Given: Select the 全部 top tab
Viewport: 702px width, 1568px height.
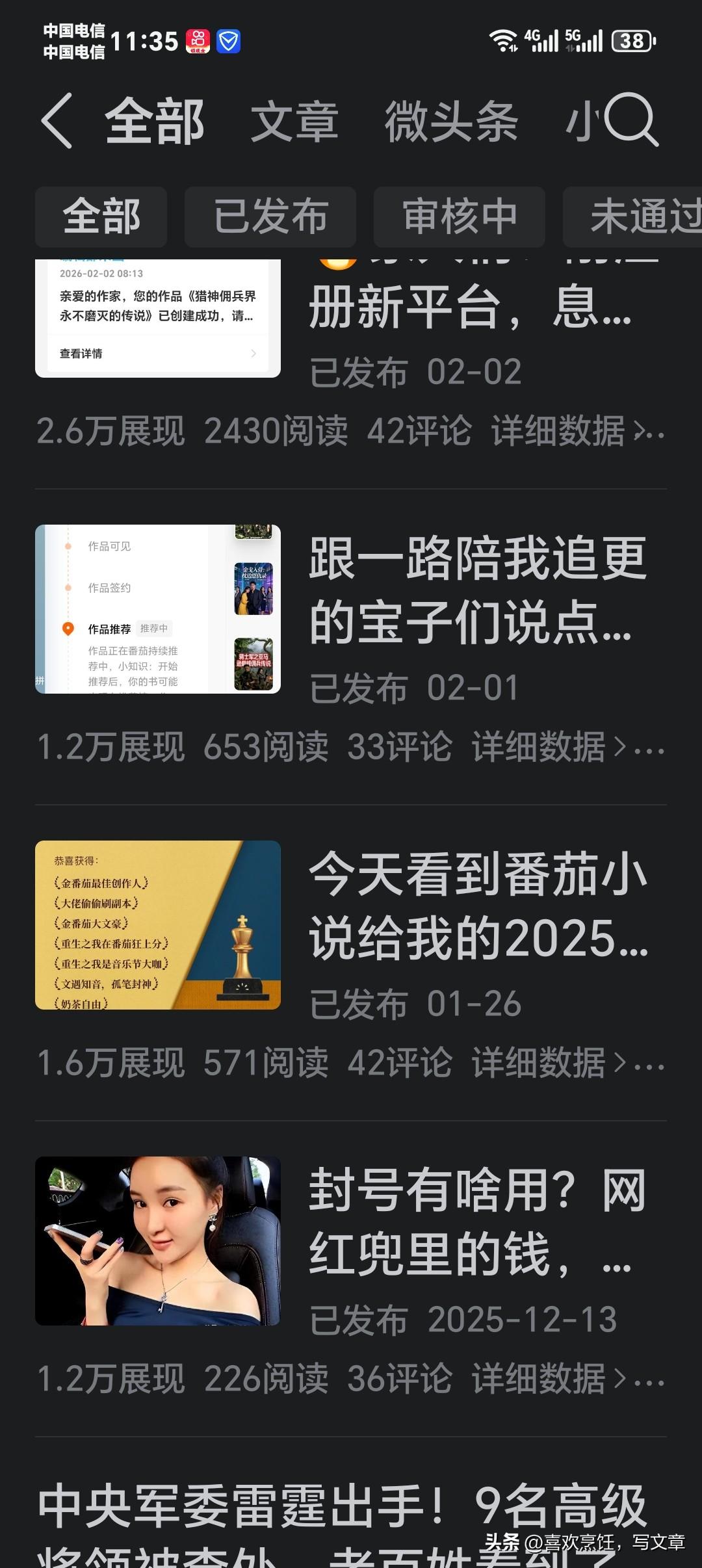Looking at the screenshot, I should tap(155, 122).
